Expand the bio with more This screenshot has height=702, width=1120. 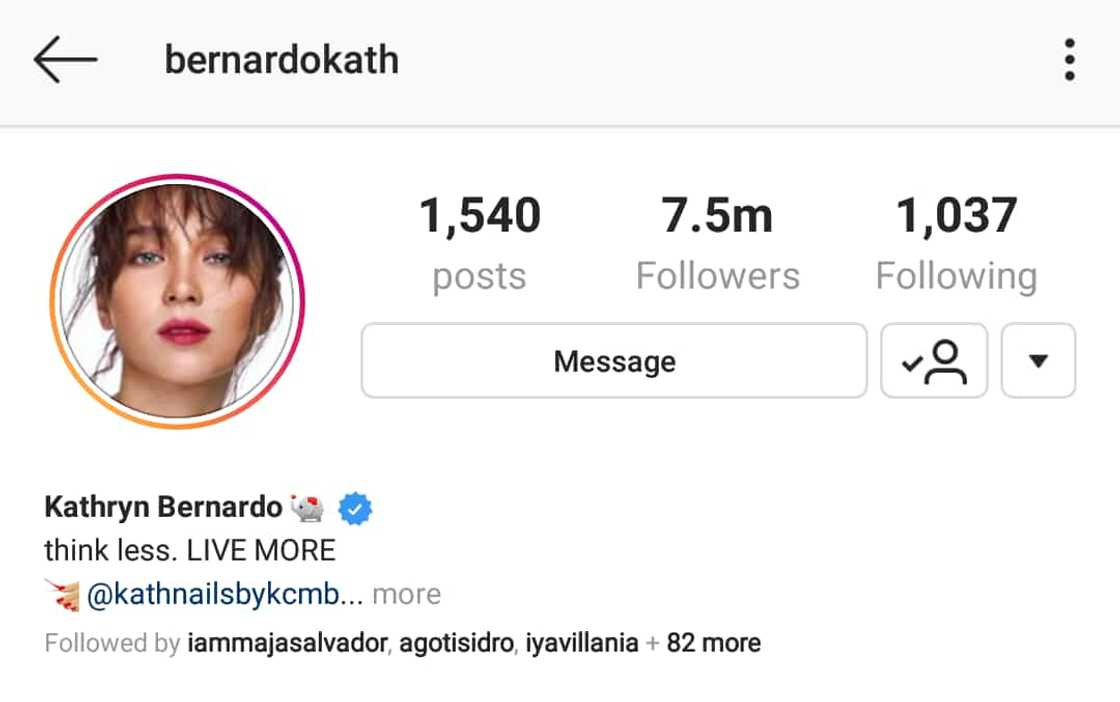point(406,594)
